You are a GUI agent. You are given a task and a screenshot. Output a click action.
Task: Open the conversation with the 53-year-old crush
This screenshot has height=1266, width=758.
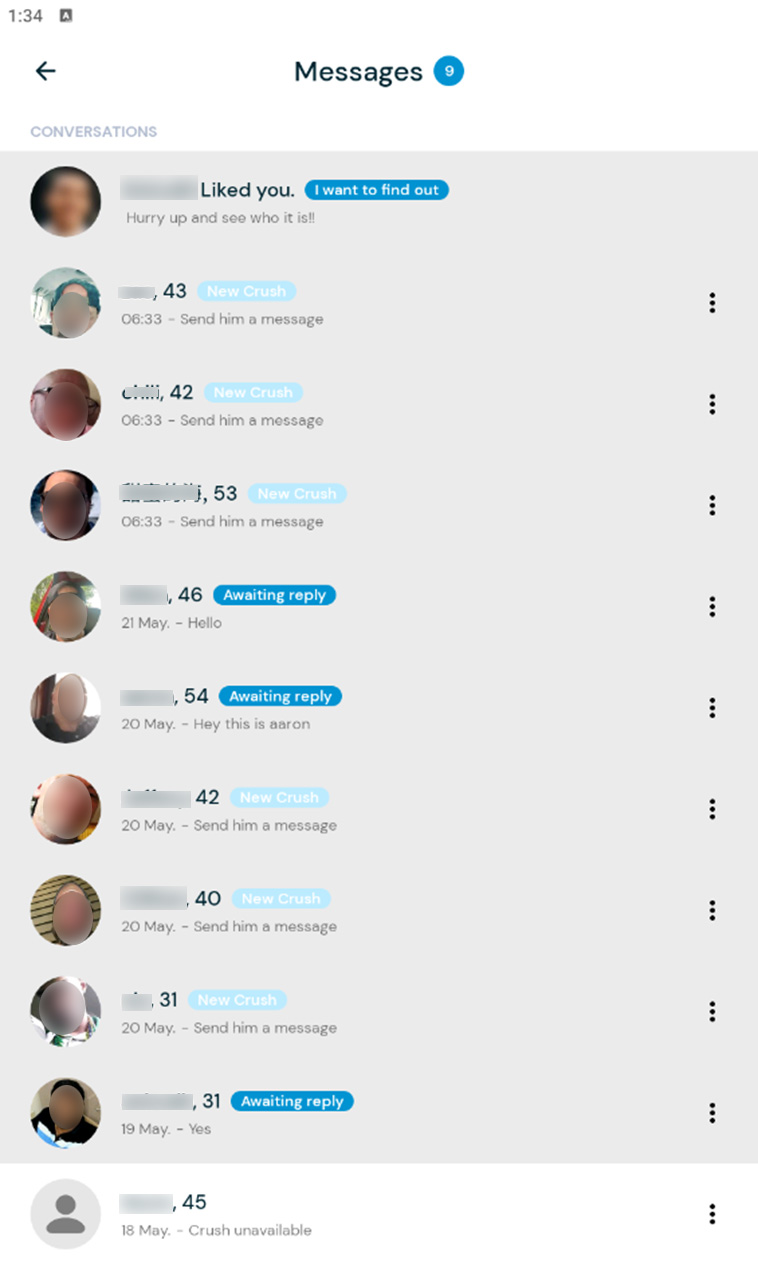click(379, 505)
